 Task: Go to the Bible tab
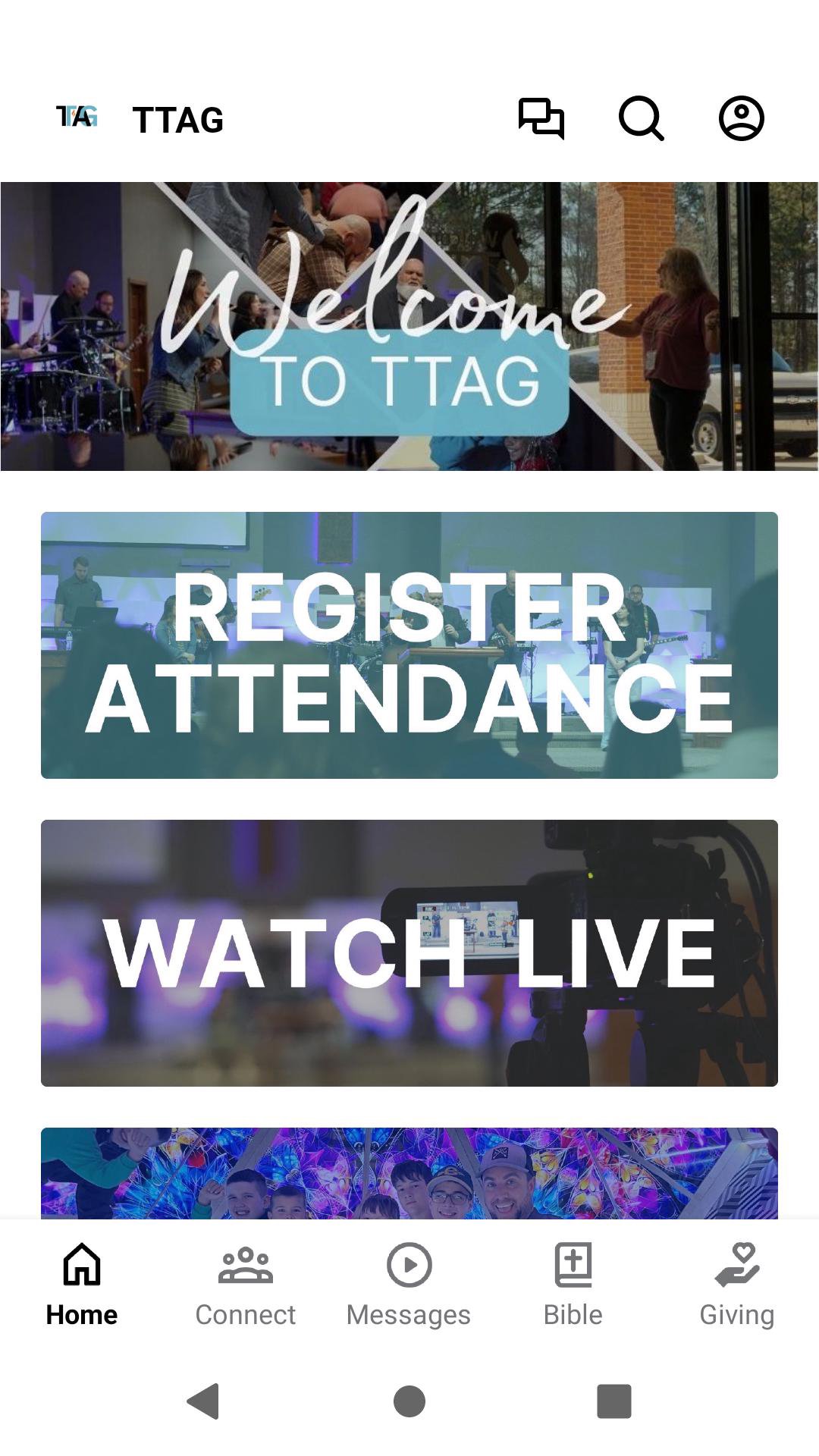[x=573, y=1285]
